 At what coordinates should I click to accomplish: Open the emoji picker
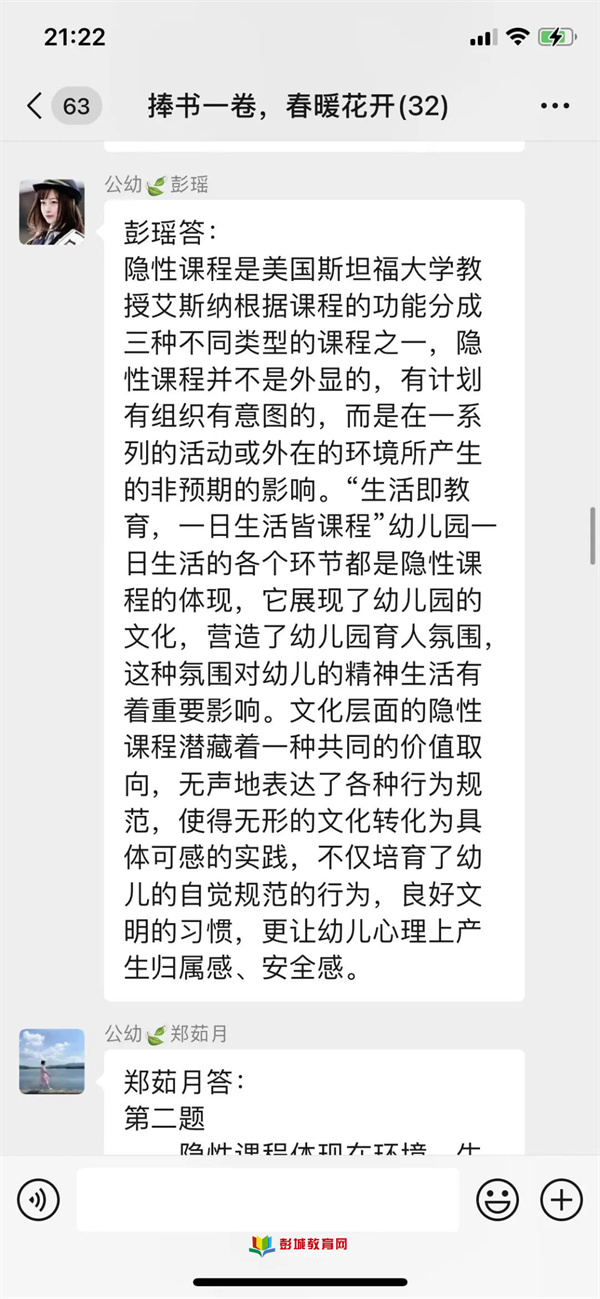click(x=497, y=1198)
